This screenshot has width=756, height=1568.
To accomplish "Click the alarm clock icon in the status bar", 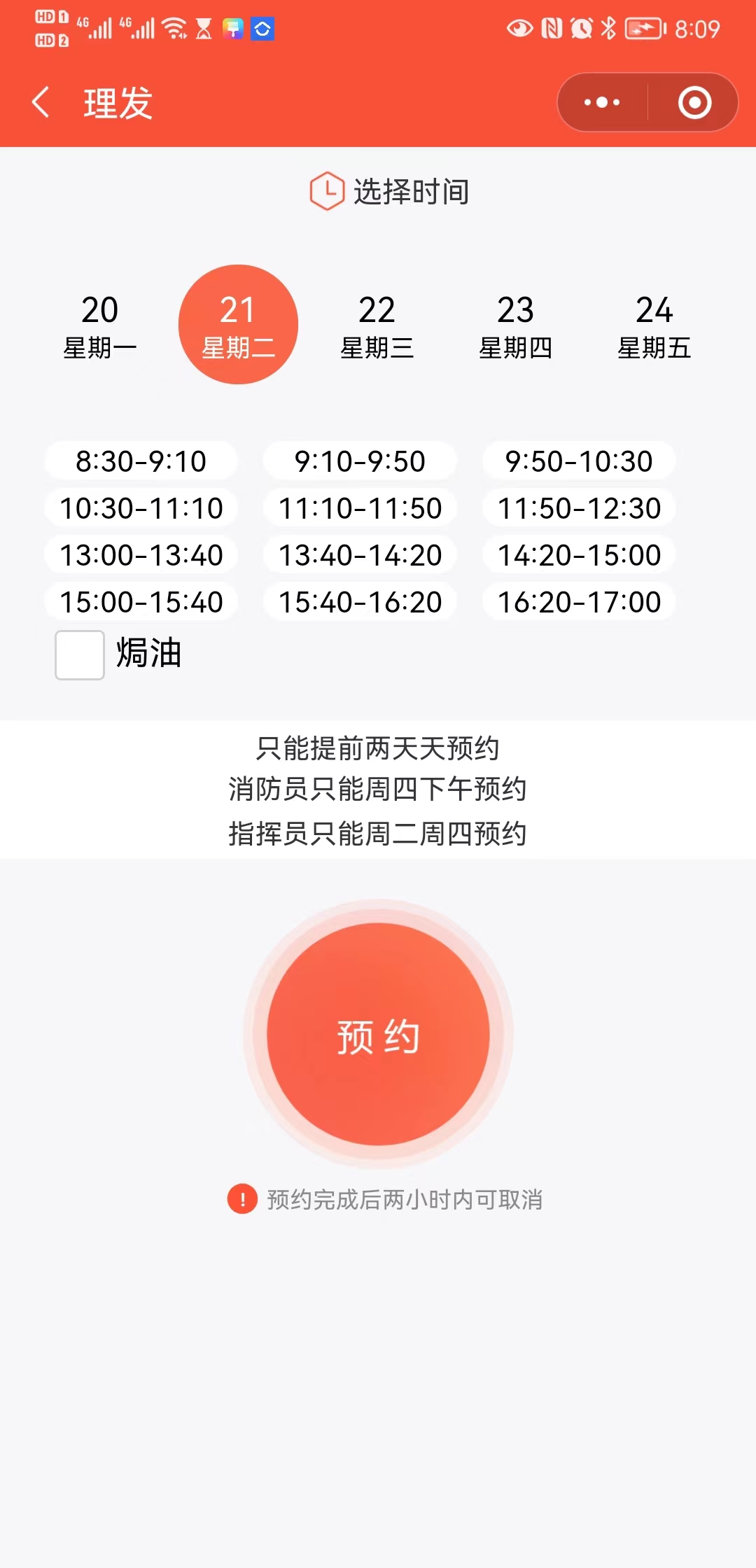I will click(x=579, y=27).
